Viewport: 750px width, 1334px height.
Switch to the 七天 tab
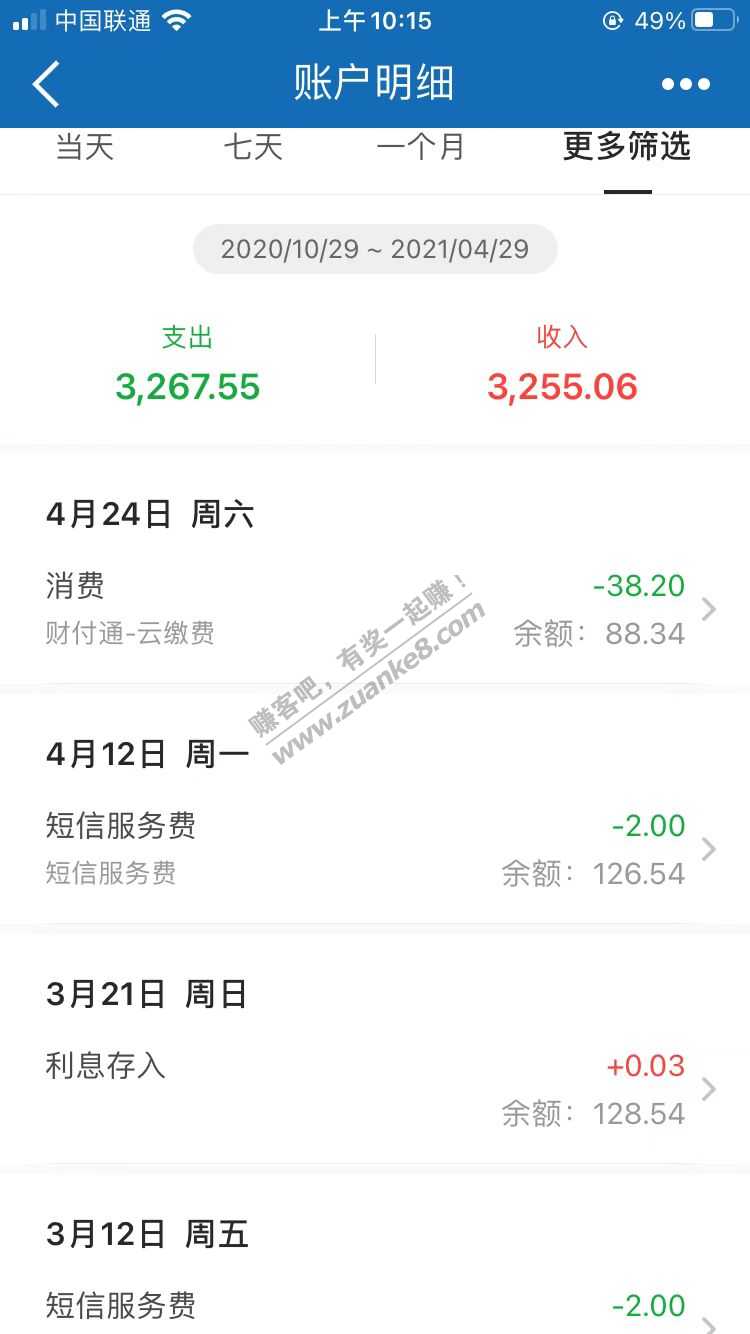coord(253,147)
